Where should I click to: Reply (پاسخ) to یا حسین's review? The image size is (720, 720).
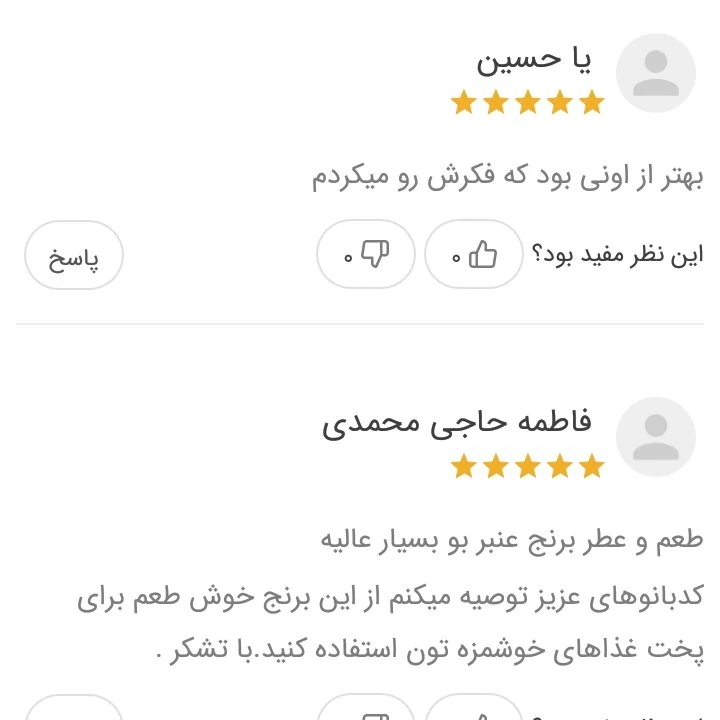coord(74,255)
